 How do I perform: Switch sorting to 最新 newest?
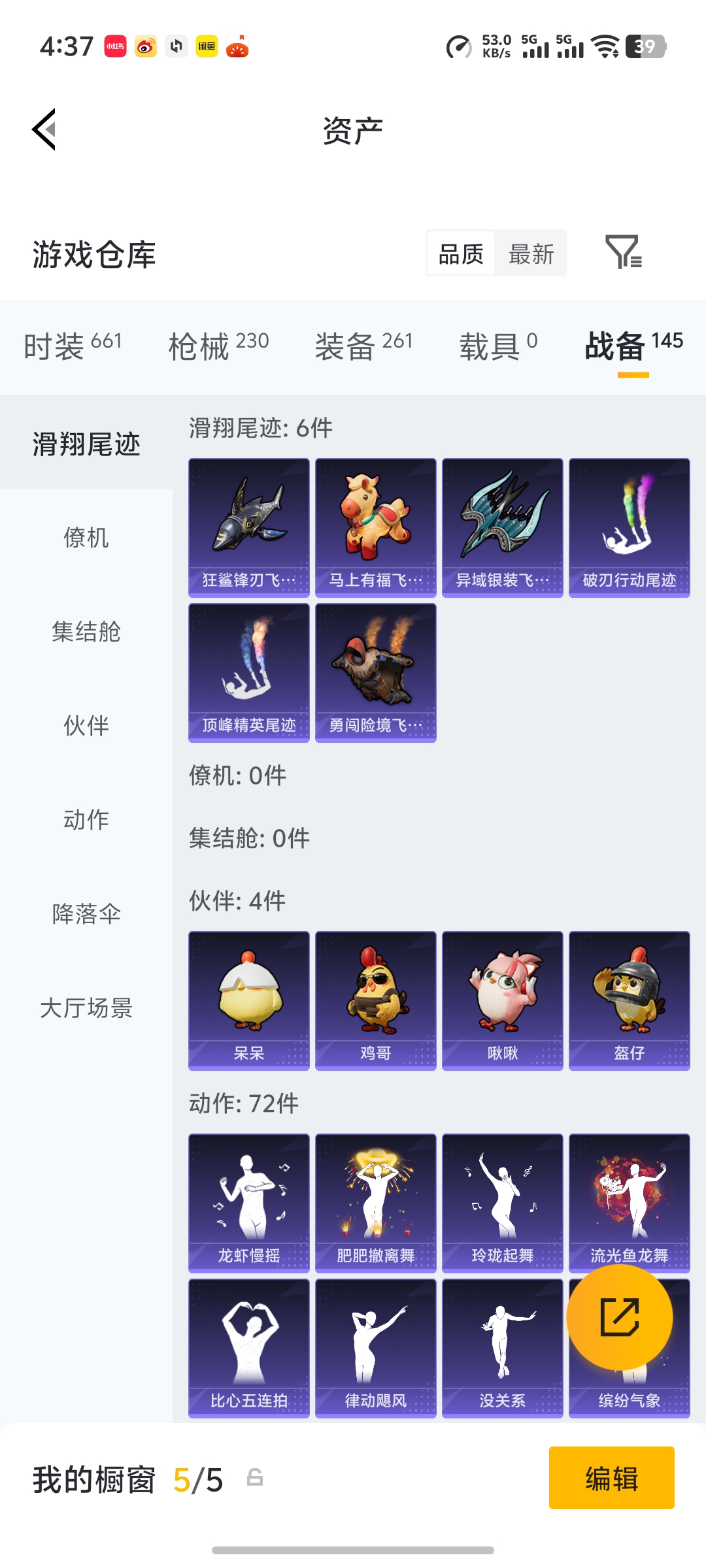[531, 253]
